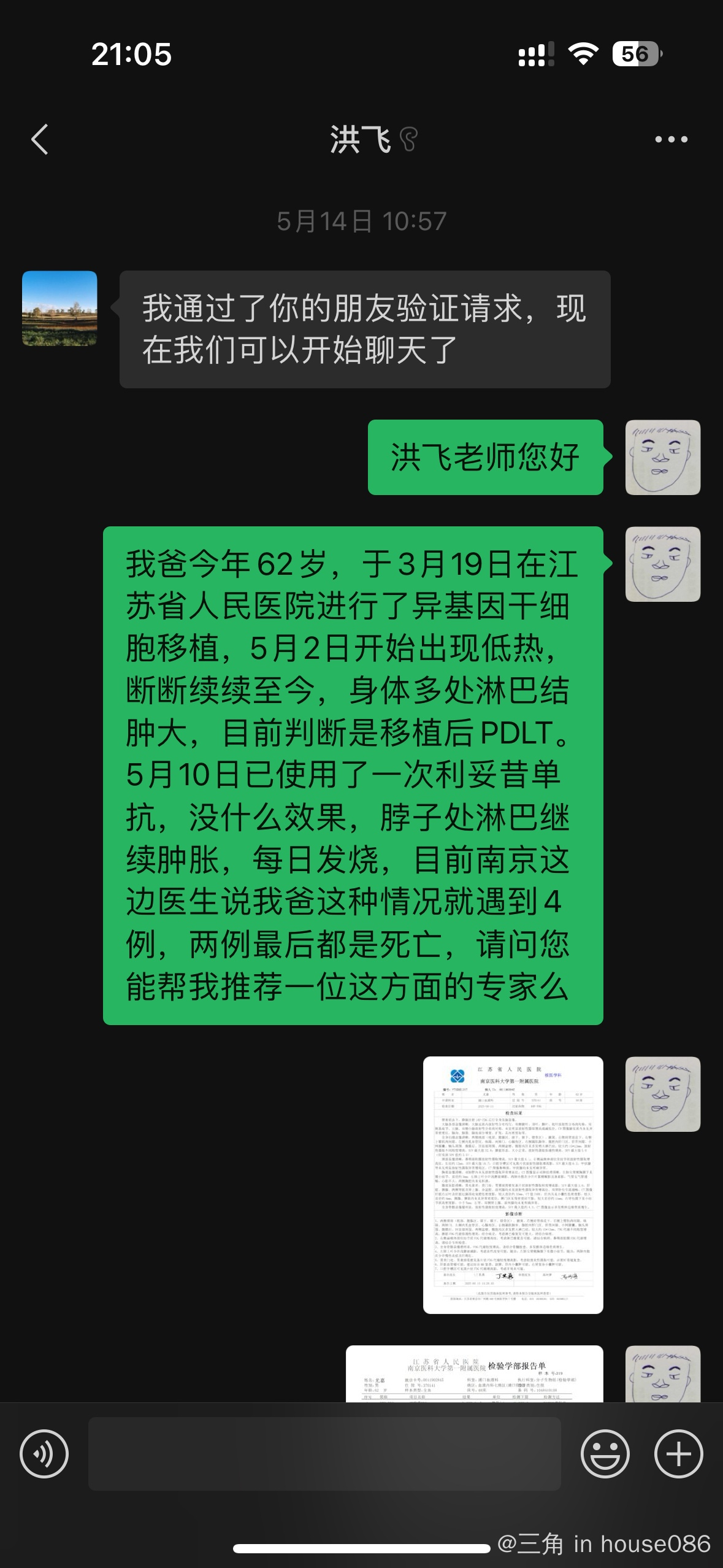The height and width of the screenshot is (1568, 723).
Task: Open chat details via the three-dot menu
Action: click(x=671, y=139)
